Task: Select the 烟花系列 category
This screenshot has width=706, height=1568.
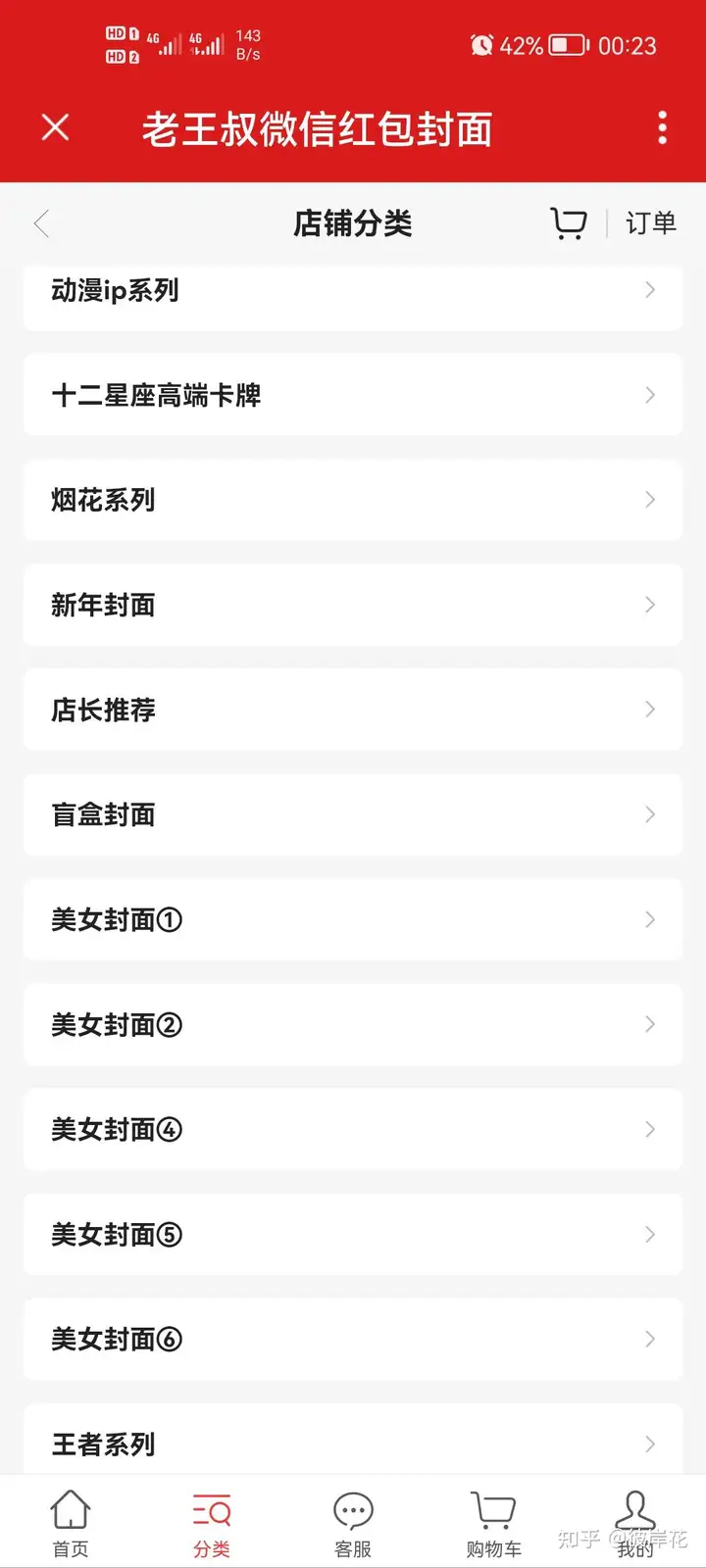Action: coord(353,500)
